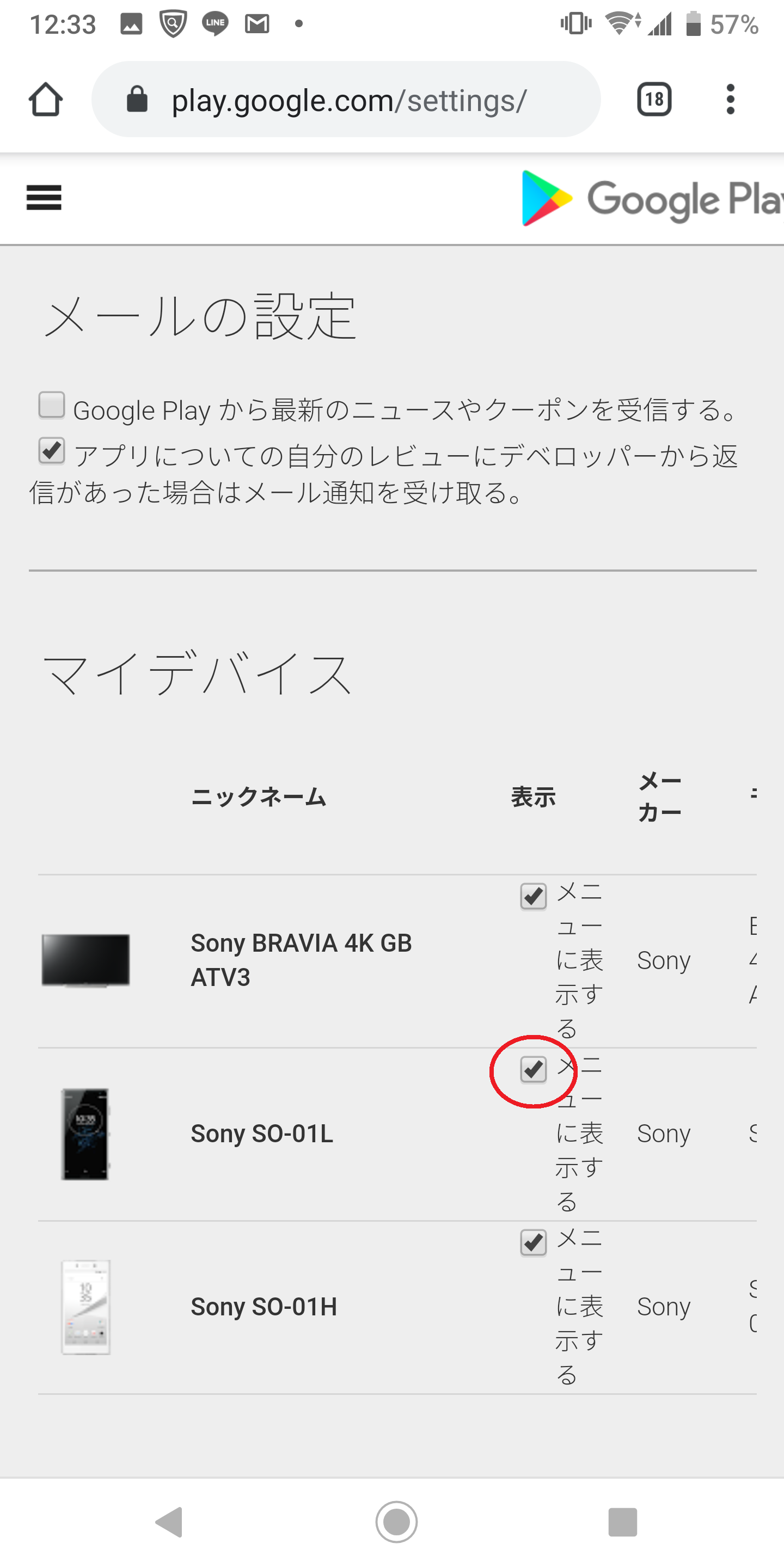The height and width of the screenshot is (1568, 784).
Task: Uncheck menu display for Sony SO-01L
Action: point(533,1069)
